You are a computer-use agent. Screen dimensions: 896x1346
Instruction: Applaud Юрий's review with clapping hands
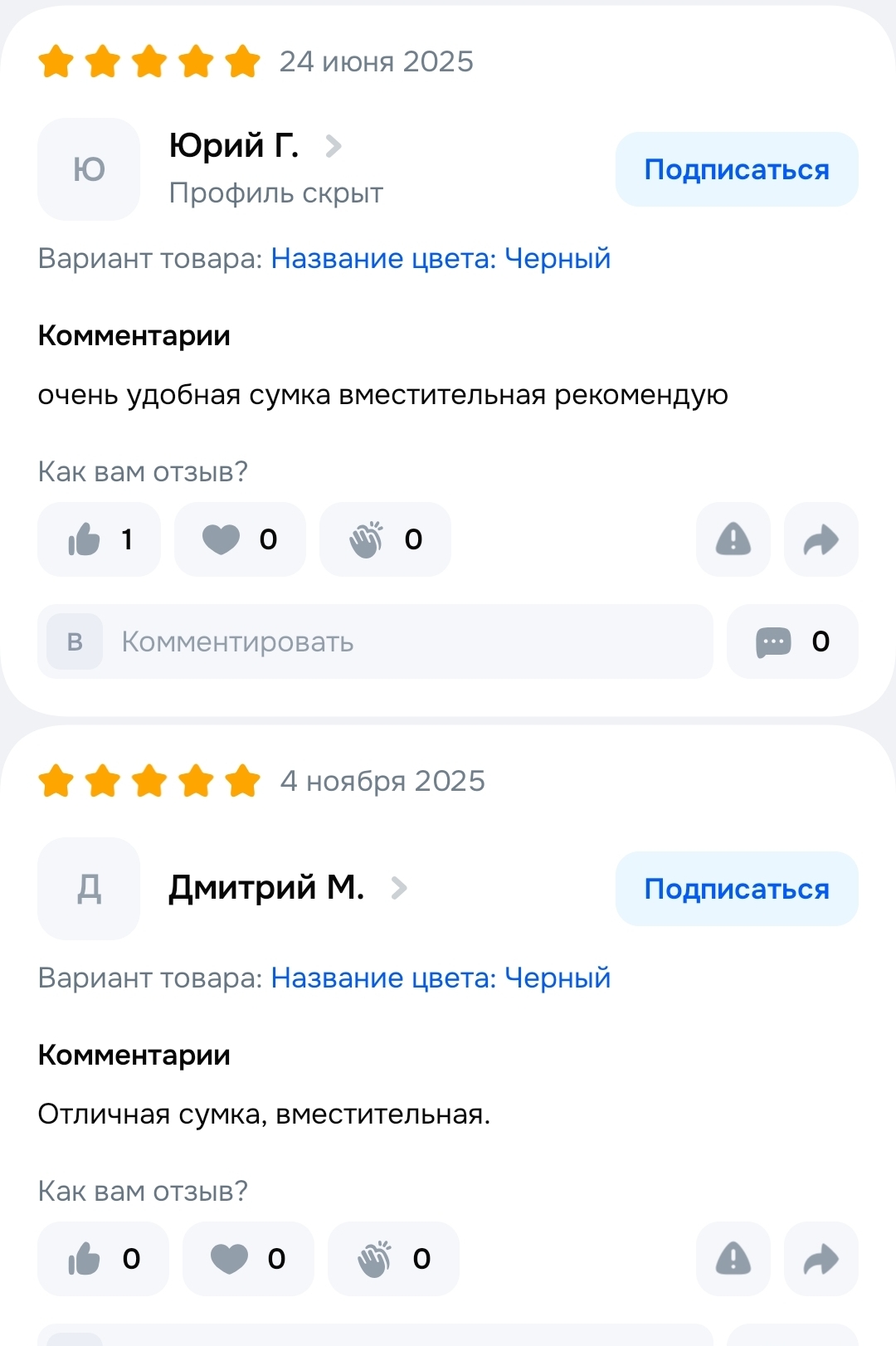click(x=385, y=539)
